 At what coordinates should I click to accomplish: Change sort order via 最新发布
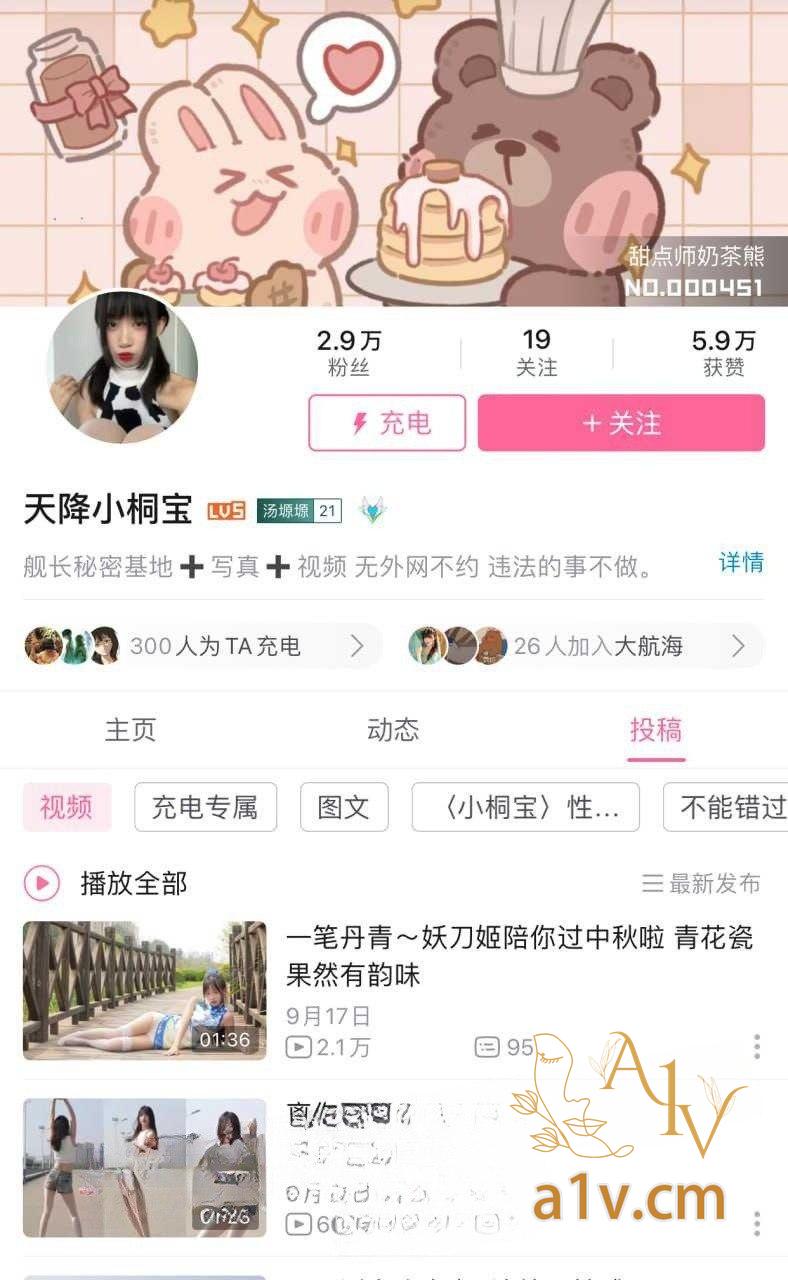coord(701,884)
